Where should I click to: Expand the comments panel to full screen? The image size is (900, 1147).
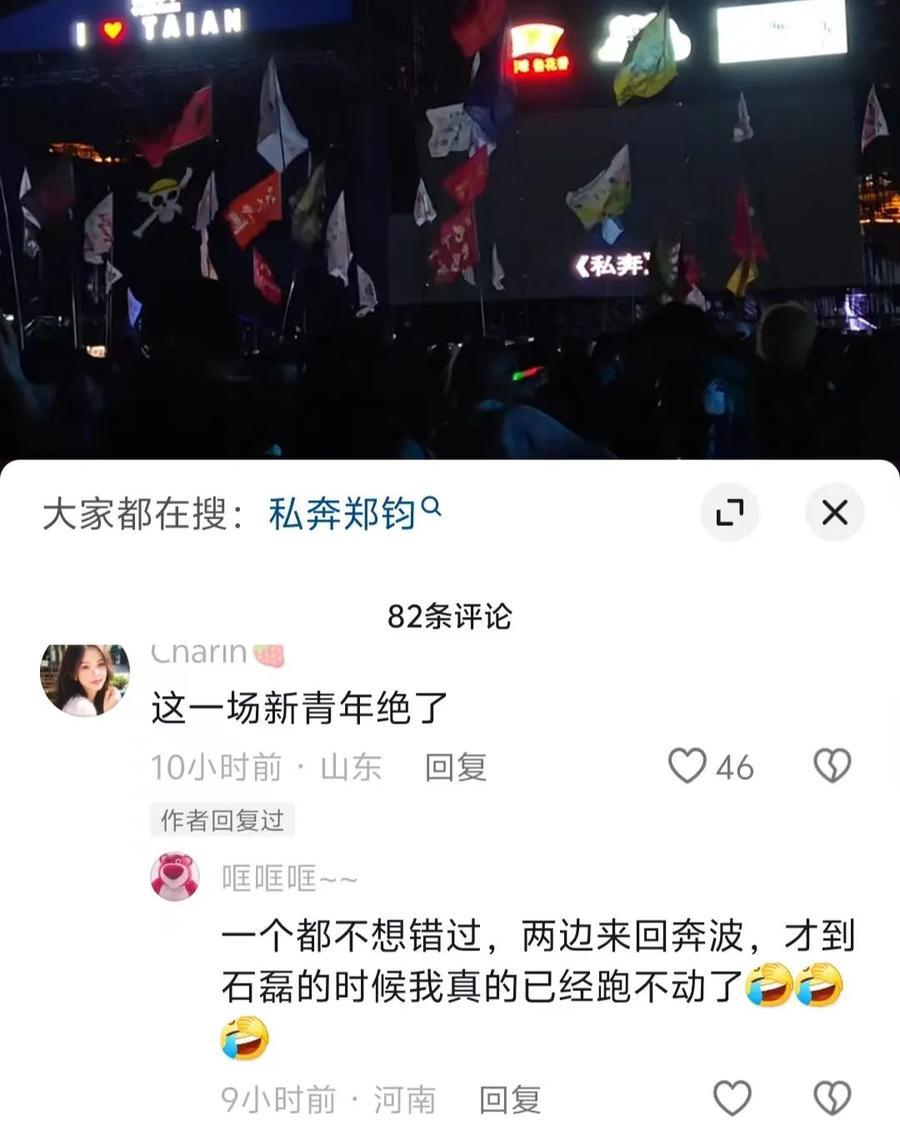pyautogui.click(x=730, y=513)
